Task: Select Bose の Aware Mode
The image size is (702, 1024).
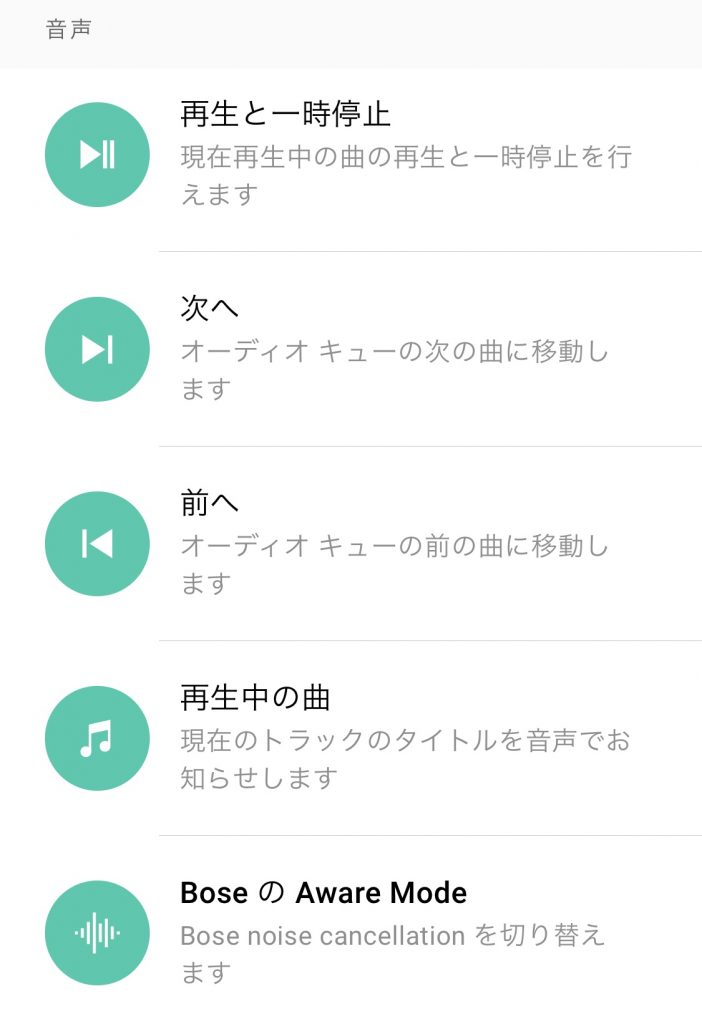Action: 323,892
